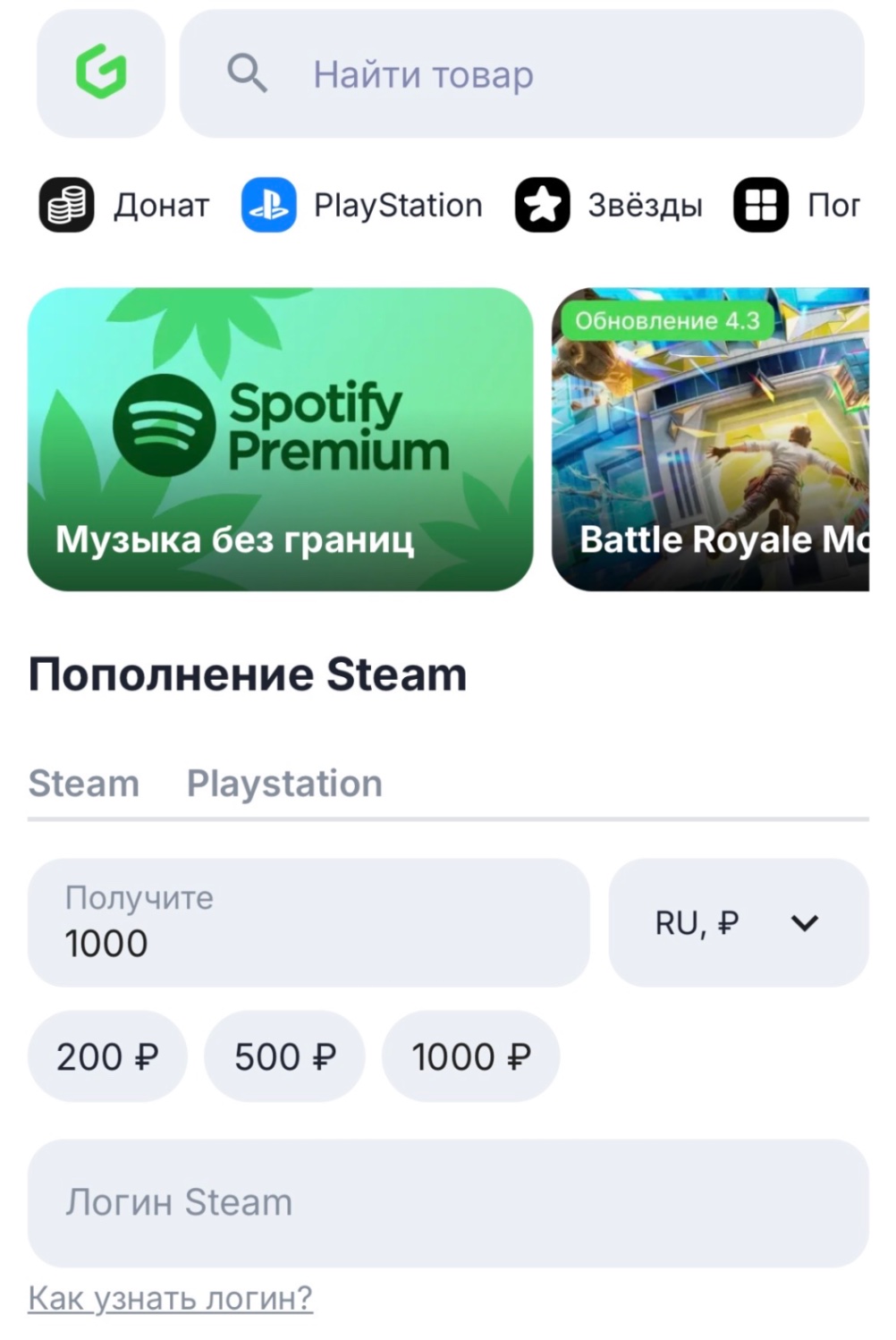Choose the 500 ₽ quick amount

click(x=284, y=1056)
